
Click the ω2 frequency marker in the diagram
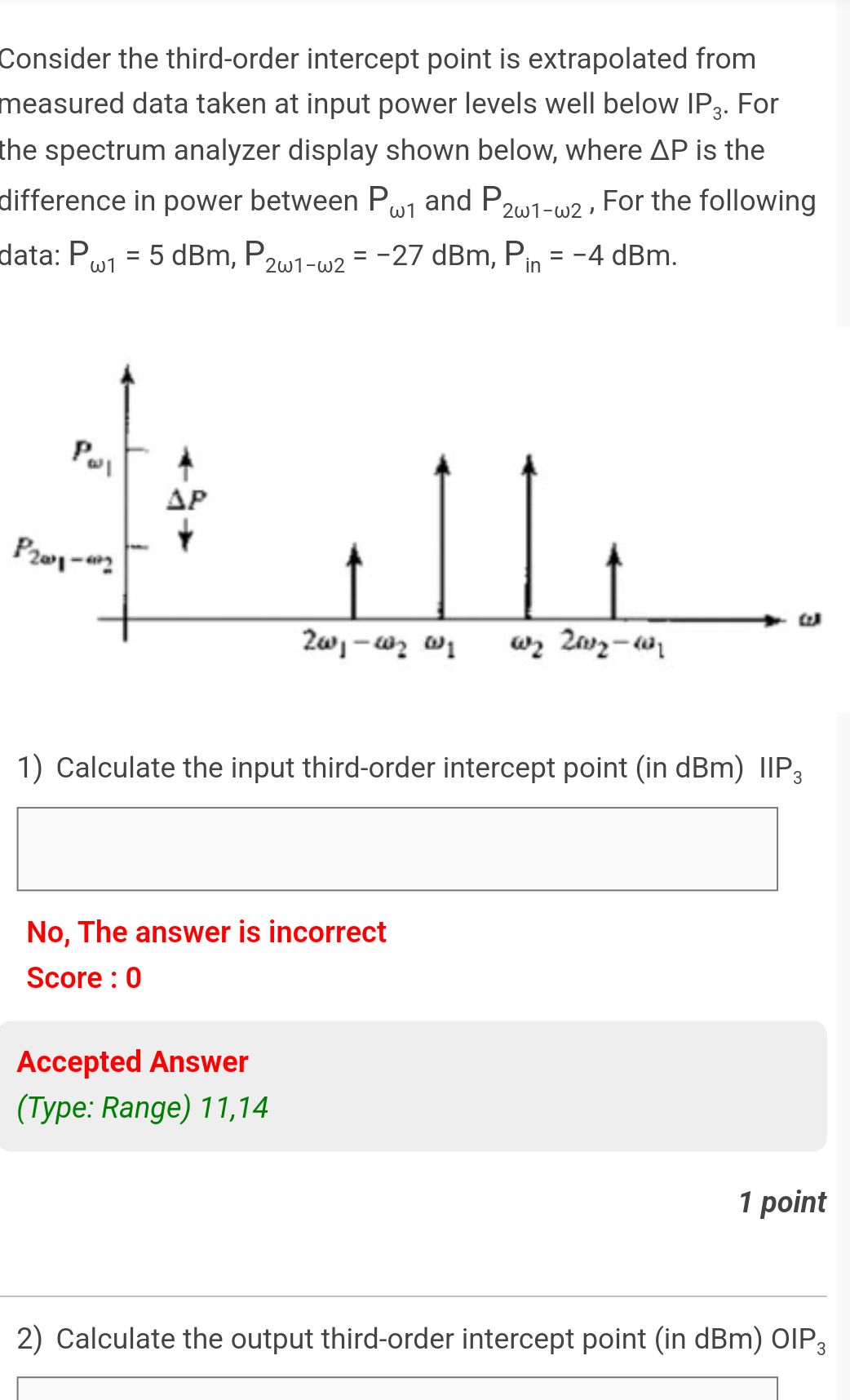pyautogui.click(x=527, y=644)
